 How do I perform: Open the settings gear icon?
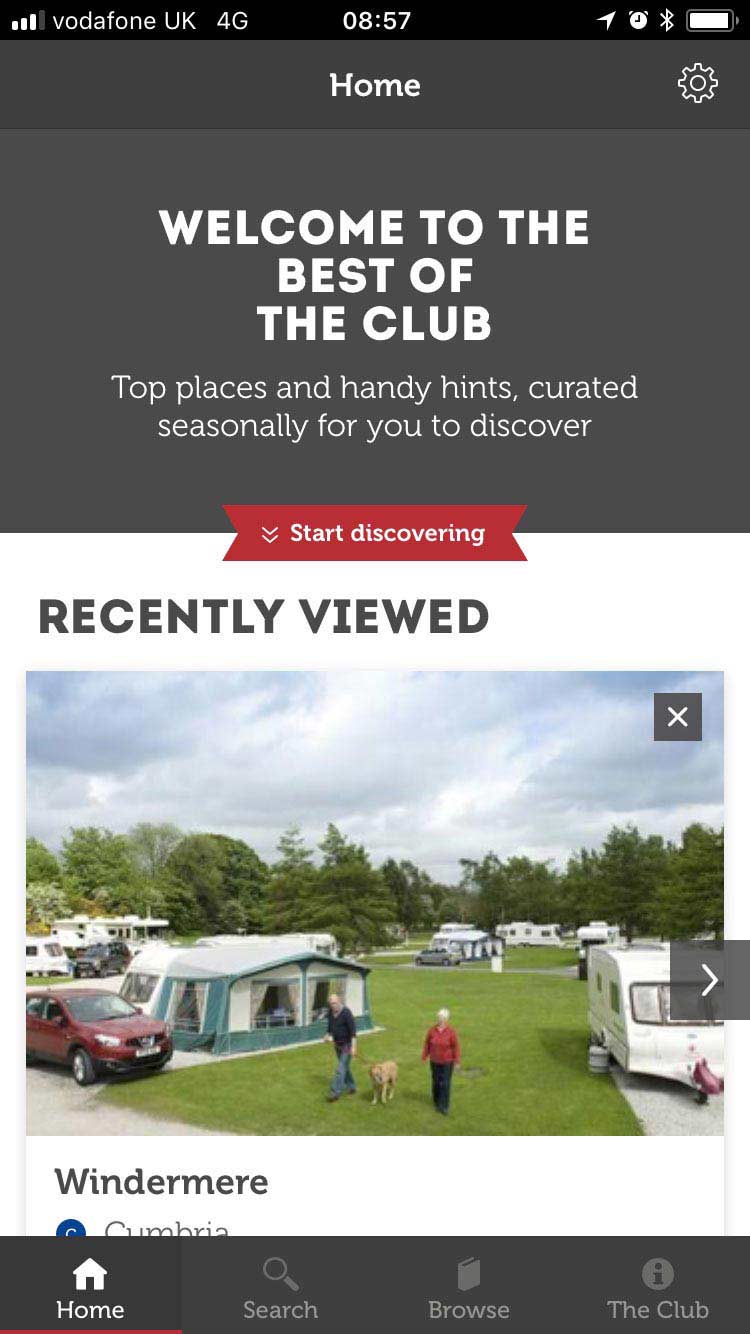(x=697, y=84)
